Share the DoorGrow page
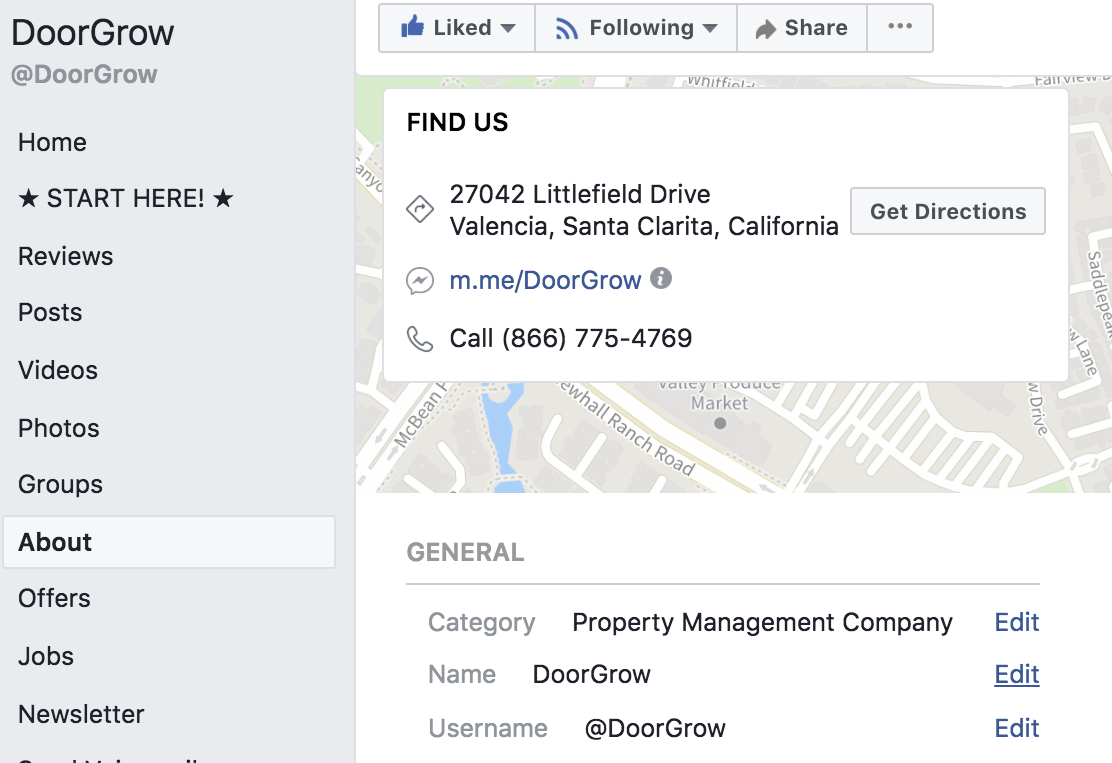 [801, 28]
